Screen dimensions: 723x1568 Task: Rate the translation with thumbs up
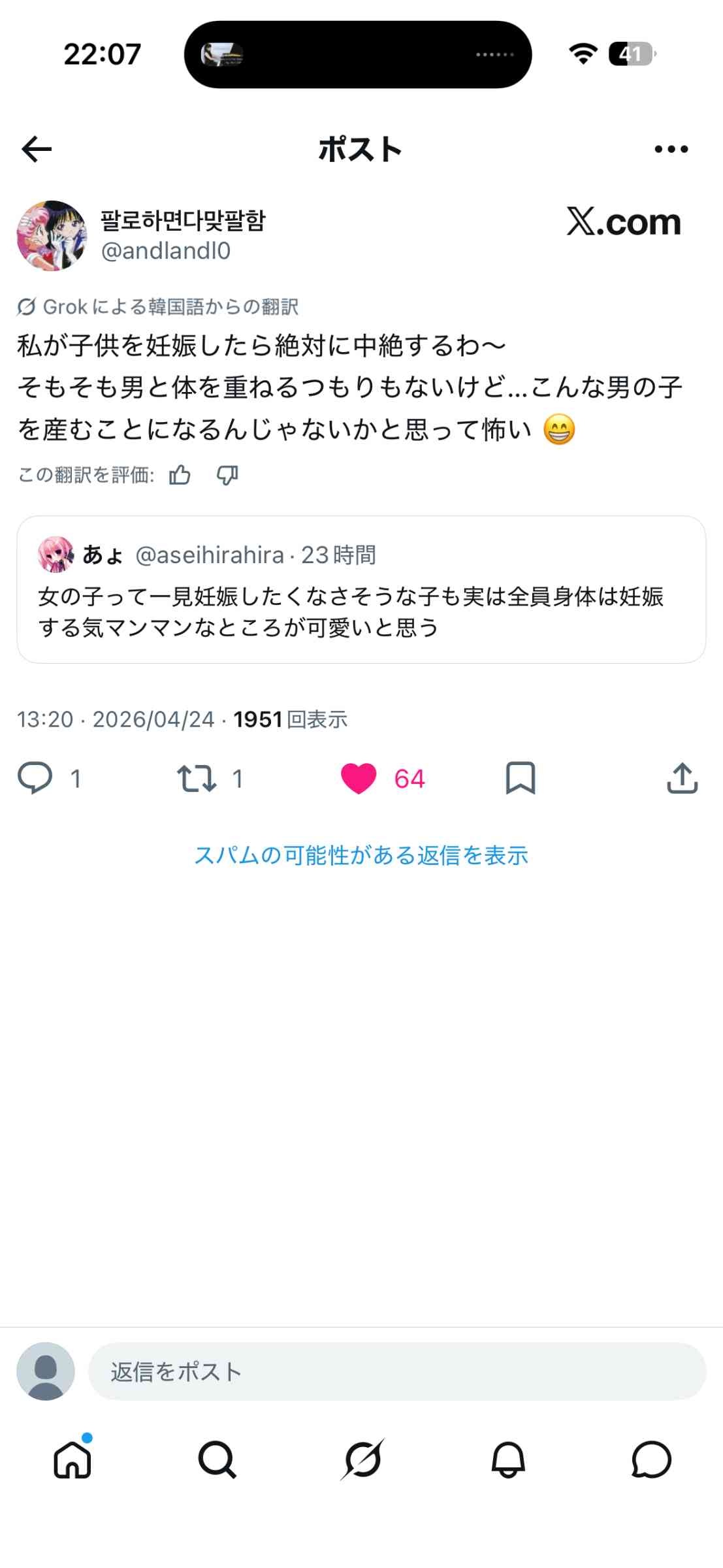pyautogui.click(x=180, y=475)
